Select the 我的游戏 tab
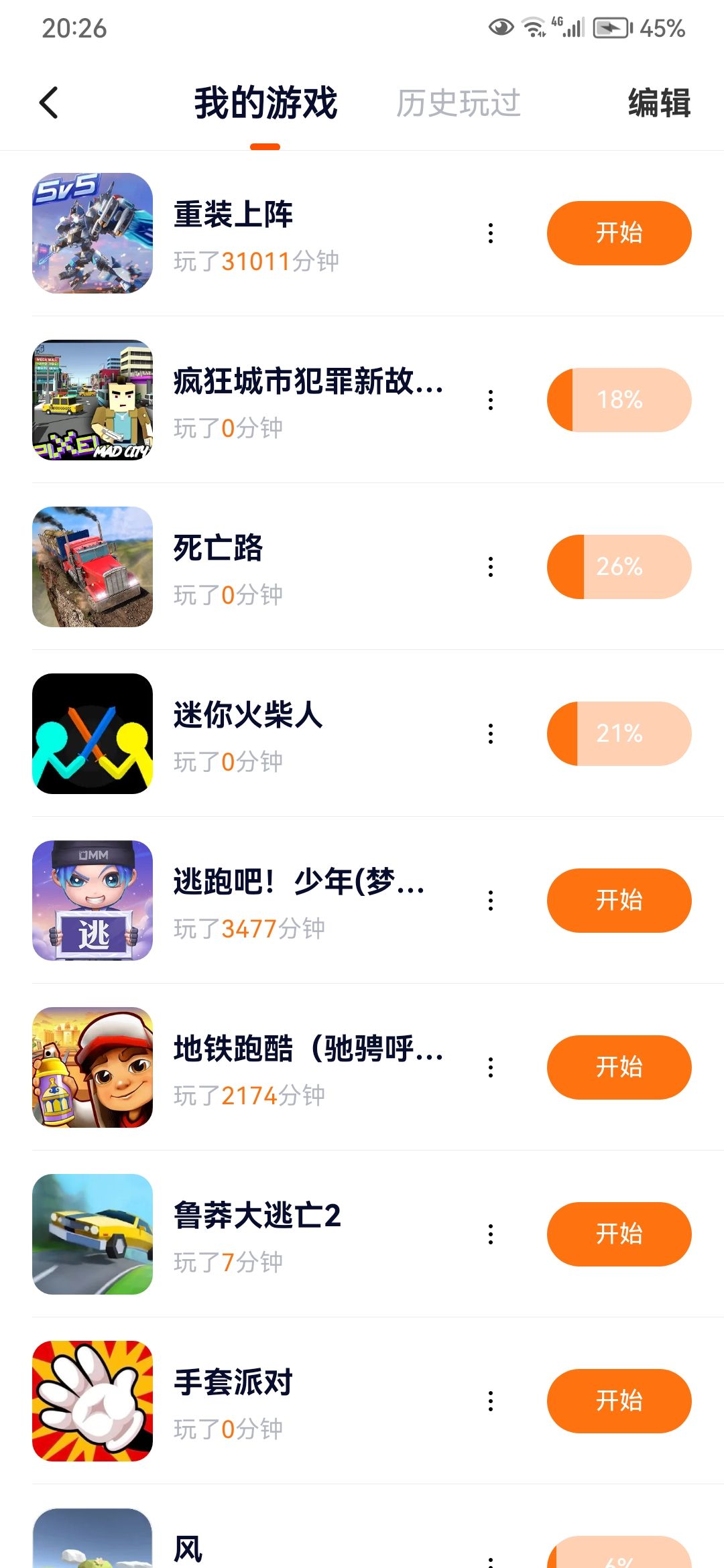Viewport: 724px width, 1568px height. coord(265,103)
